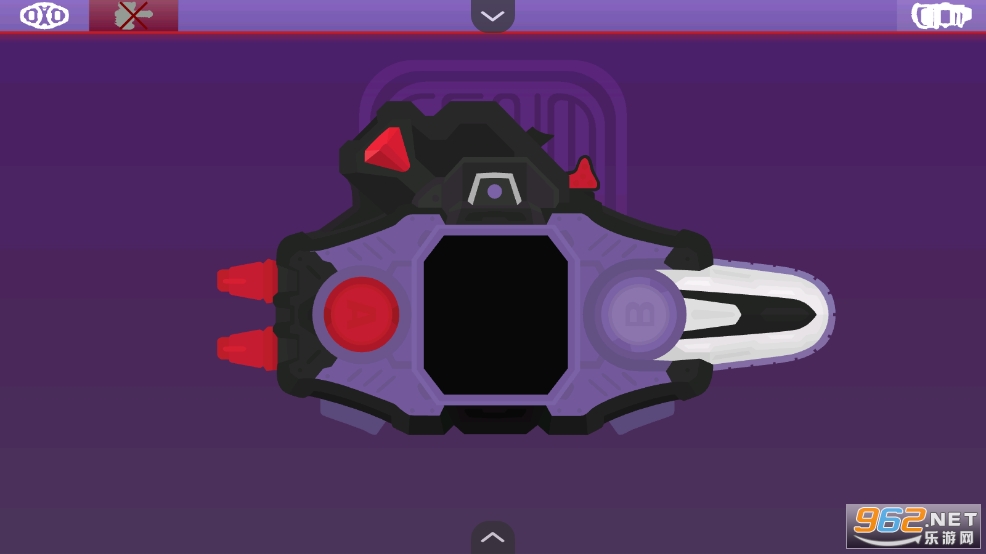Open the belt selection icon
986x554 pixels.
[x=942, y=15]
